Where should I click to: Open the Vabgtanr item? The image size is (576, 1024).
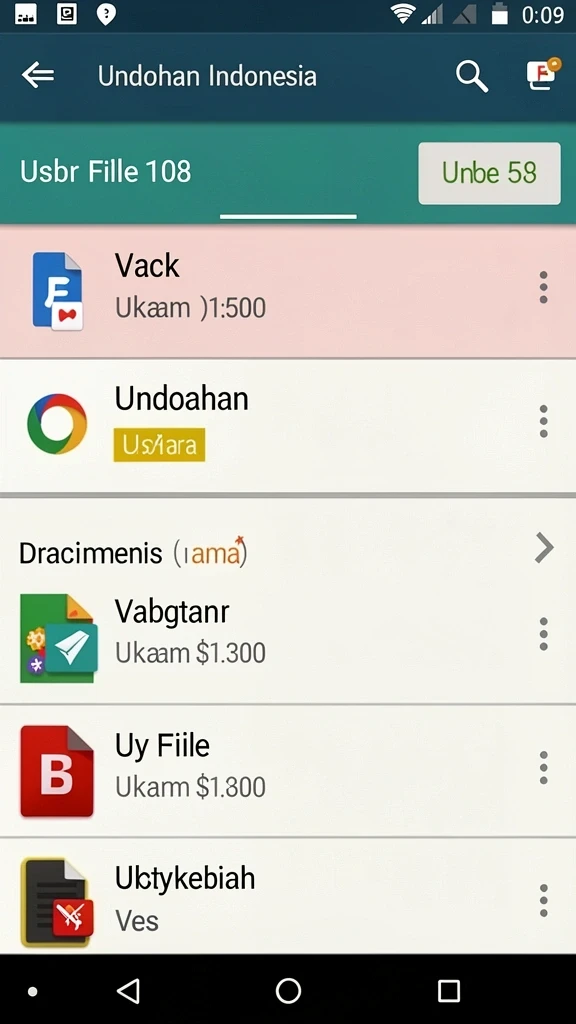click(x=288, y=637)
